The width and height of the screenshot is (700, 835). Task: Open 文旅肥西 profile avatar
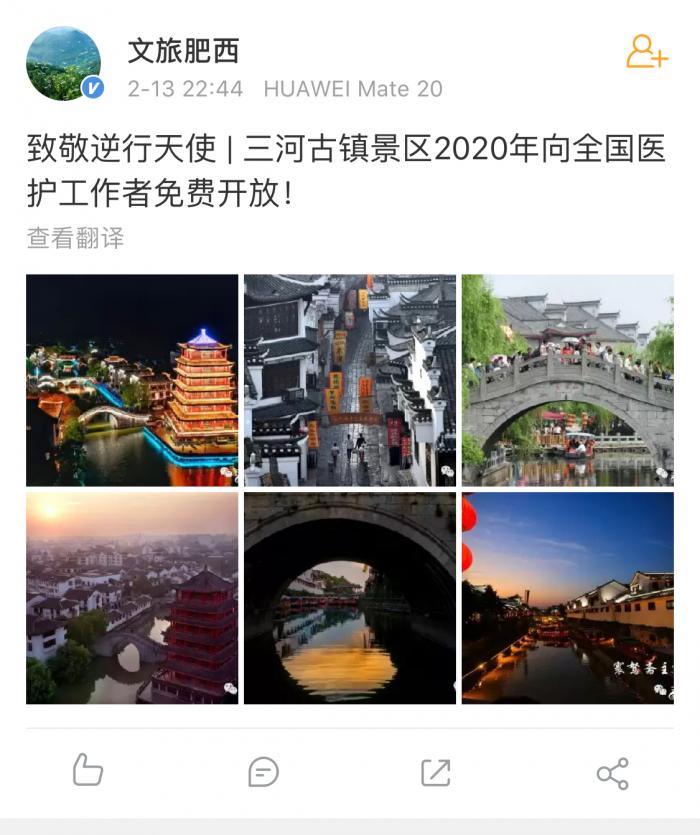tap(64, 63)
